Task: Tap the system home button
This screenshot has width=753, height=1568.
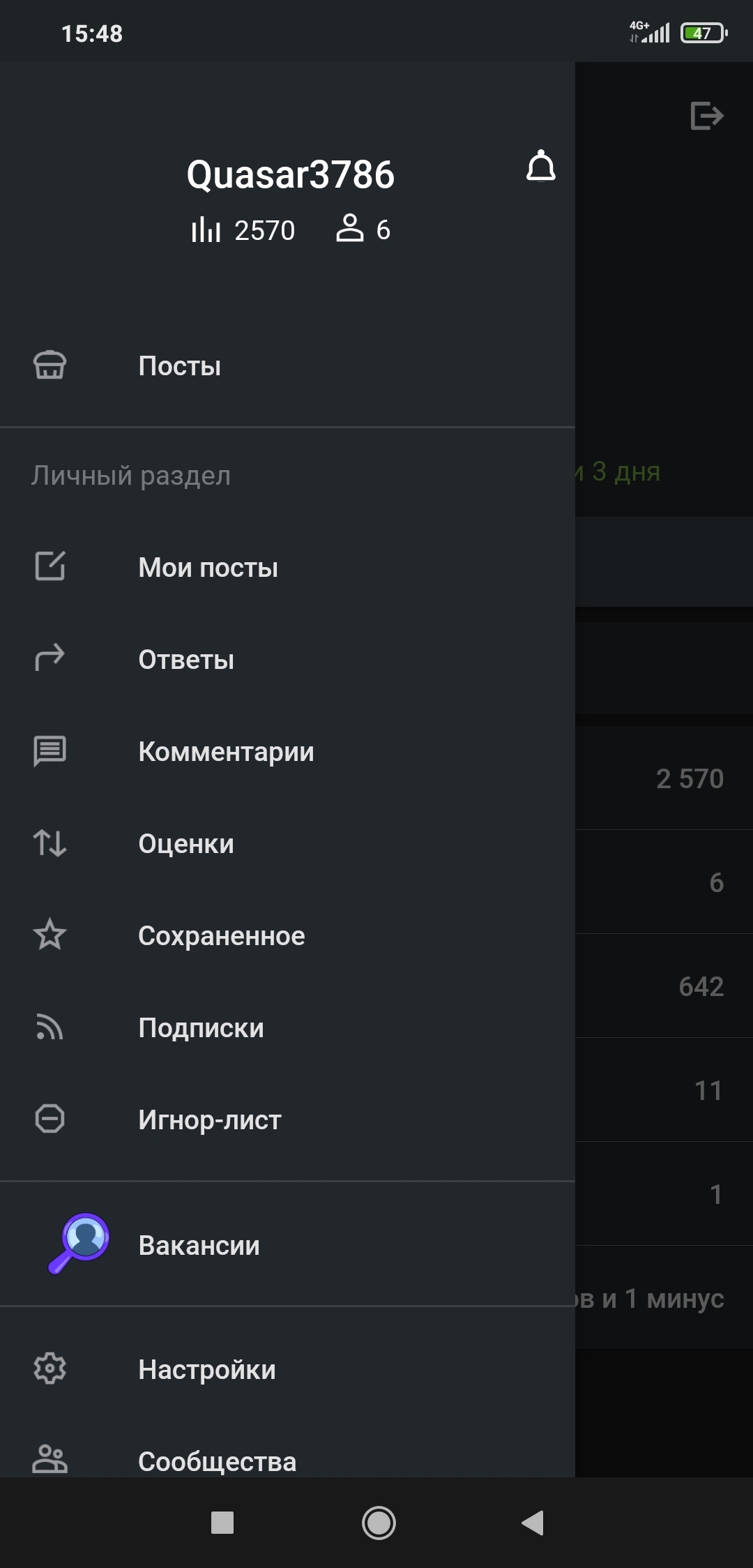Action: click(x=379, y=1523)
